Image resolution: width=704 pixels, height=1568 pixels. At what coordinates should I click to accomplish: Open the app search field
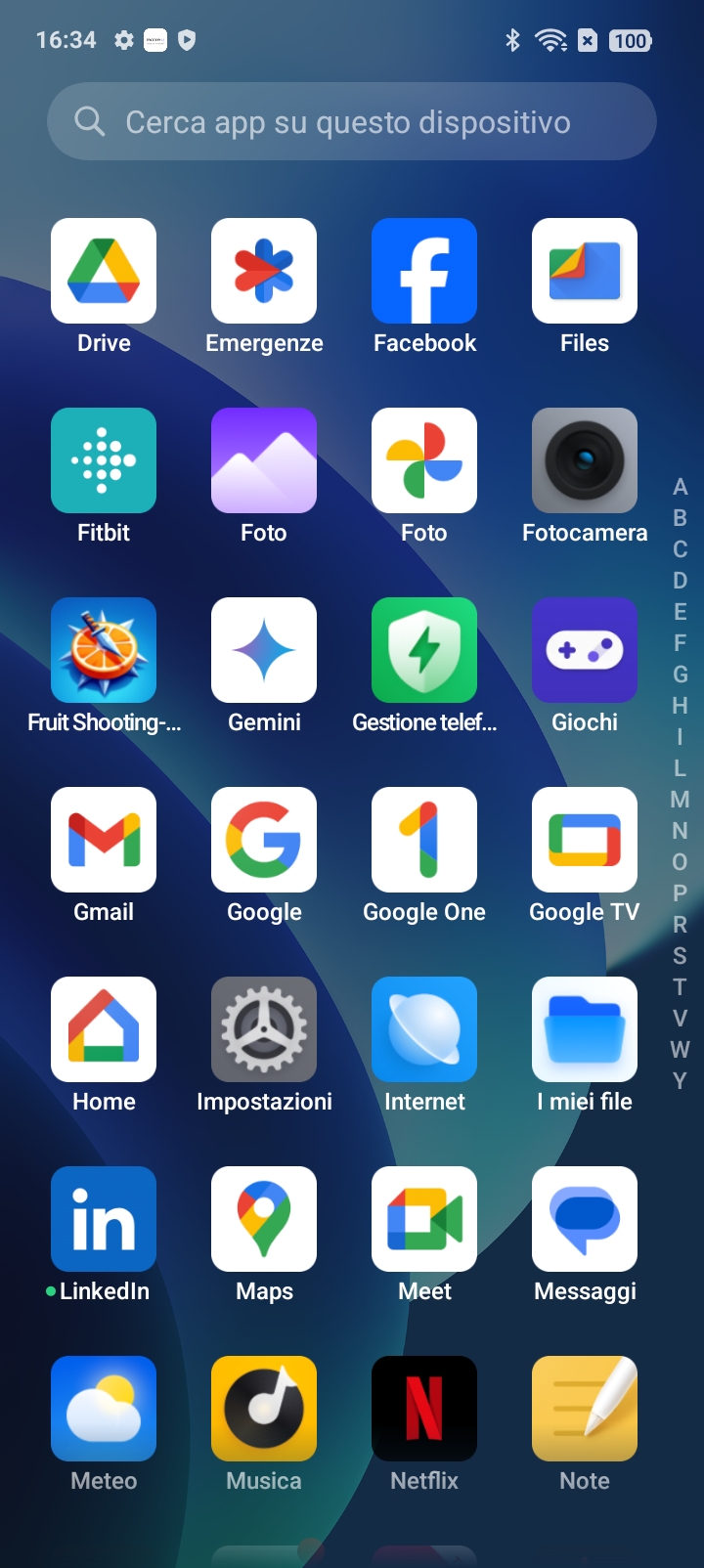coord(352,121)
